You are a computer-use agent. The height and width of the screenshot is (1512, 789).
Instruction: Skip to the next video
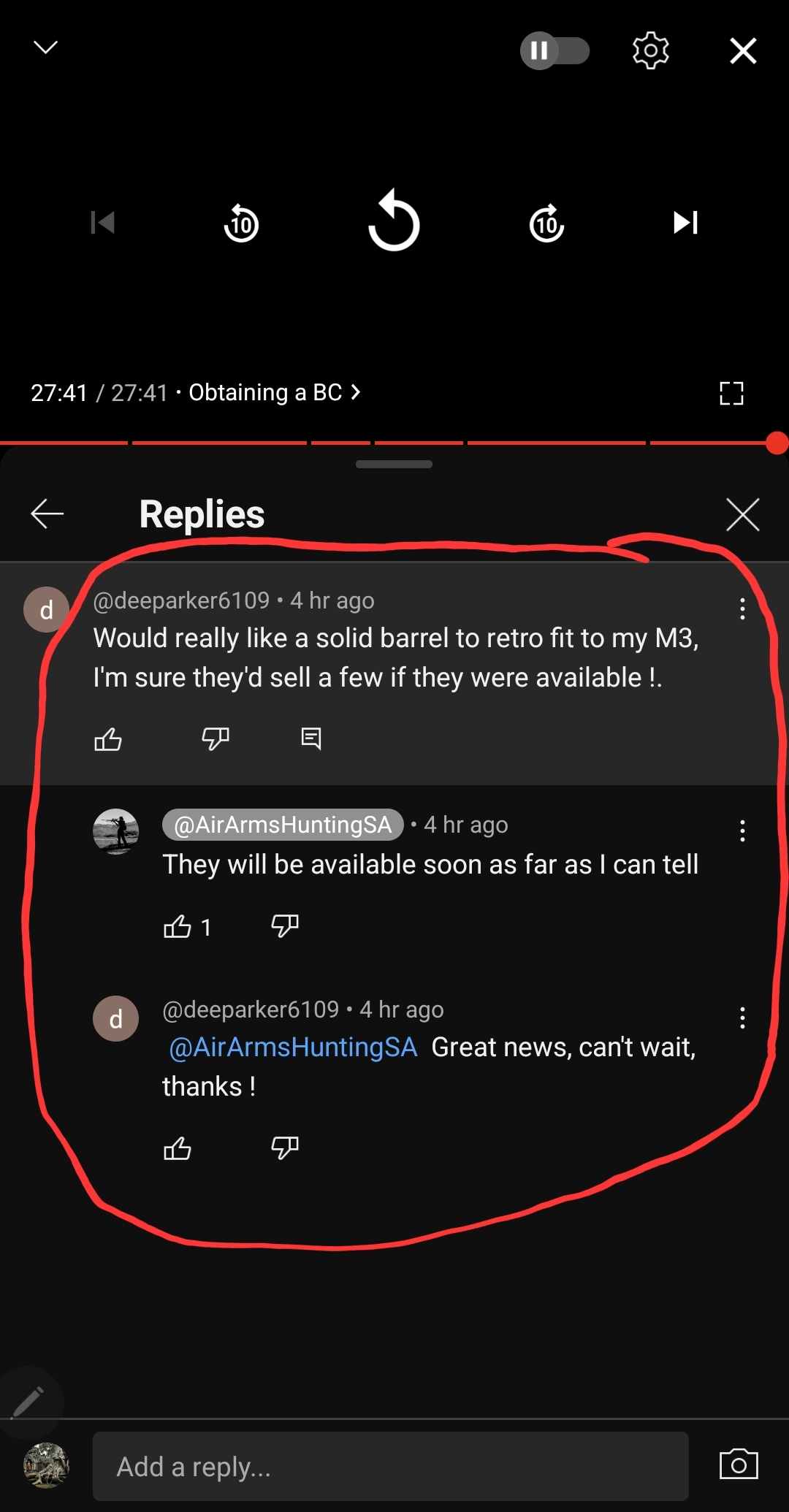tap(685, 222)
